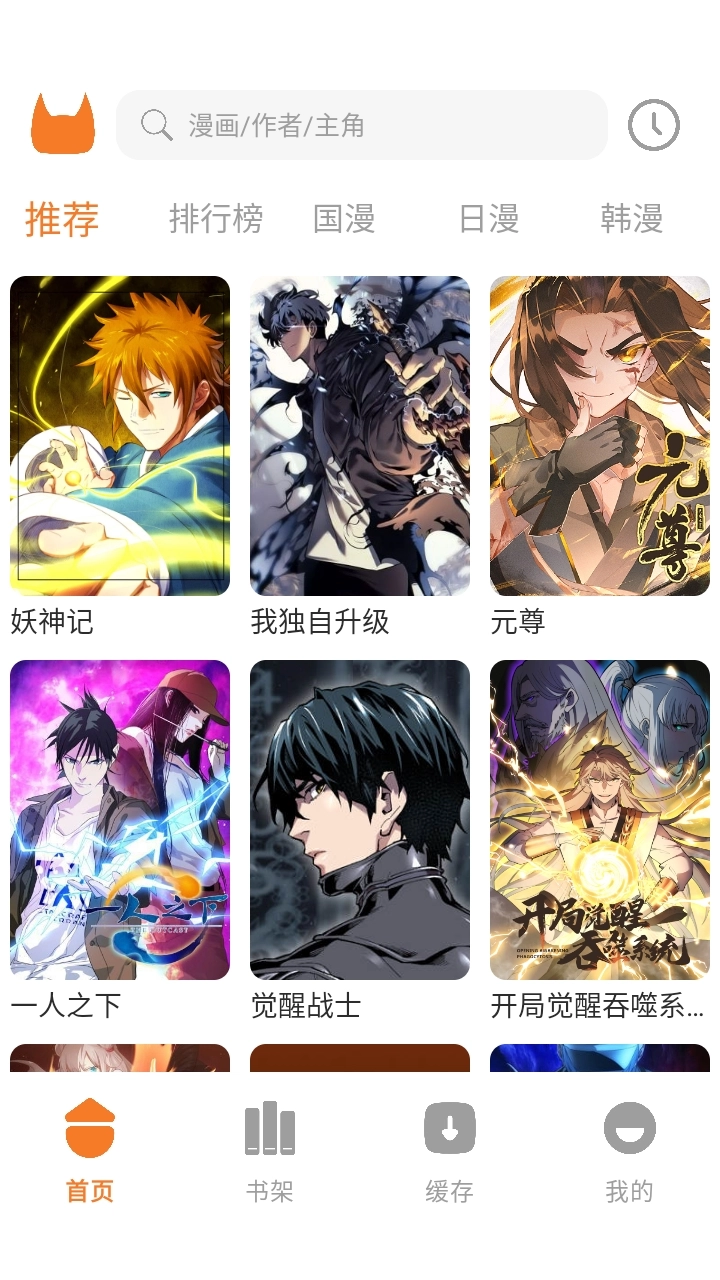Open the 我的 profile tab
Viewport: 720px width, 1280px height.
(629, 1150)
